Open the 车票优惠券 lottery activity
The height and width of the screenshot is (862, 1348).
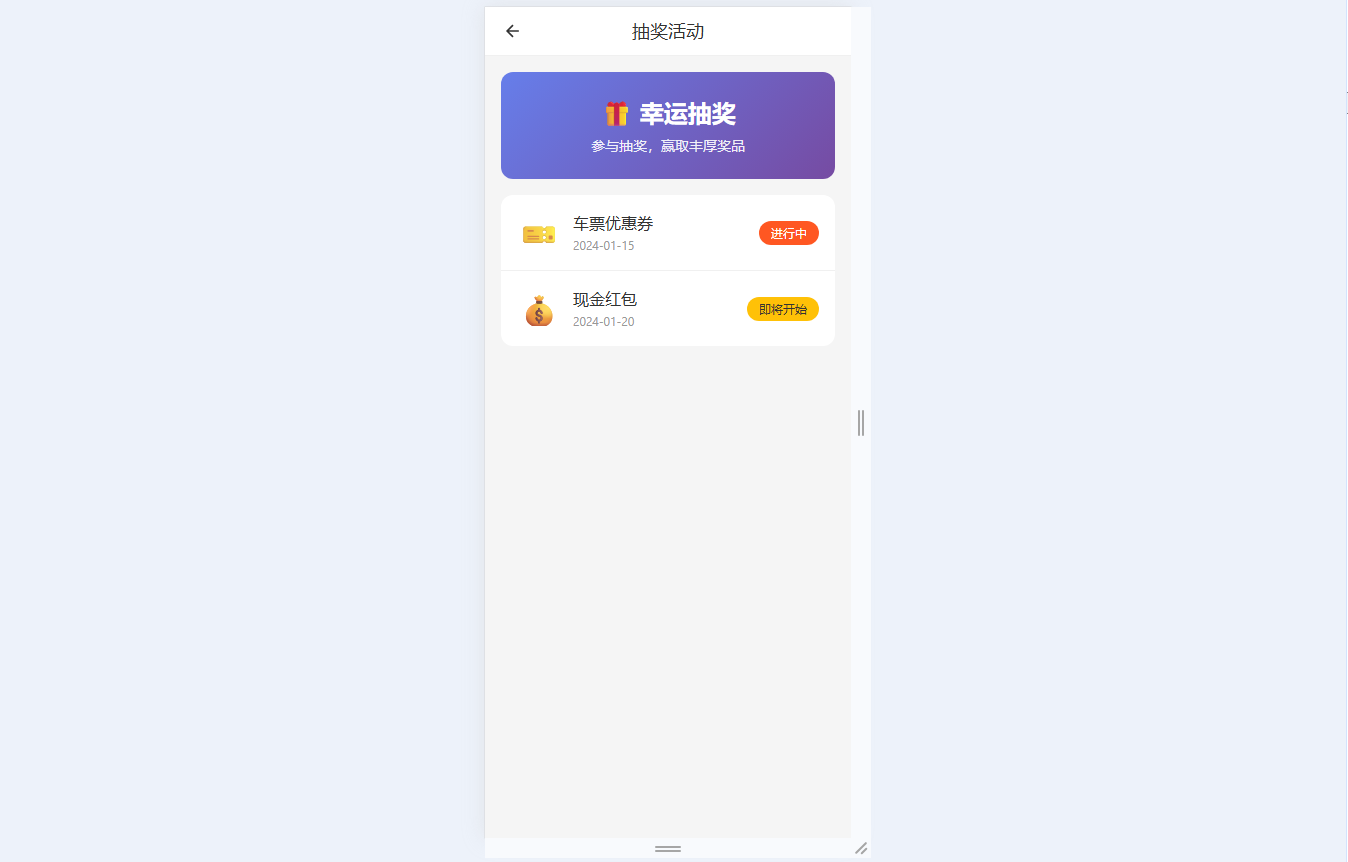tap(667, 233)
